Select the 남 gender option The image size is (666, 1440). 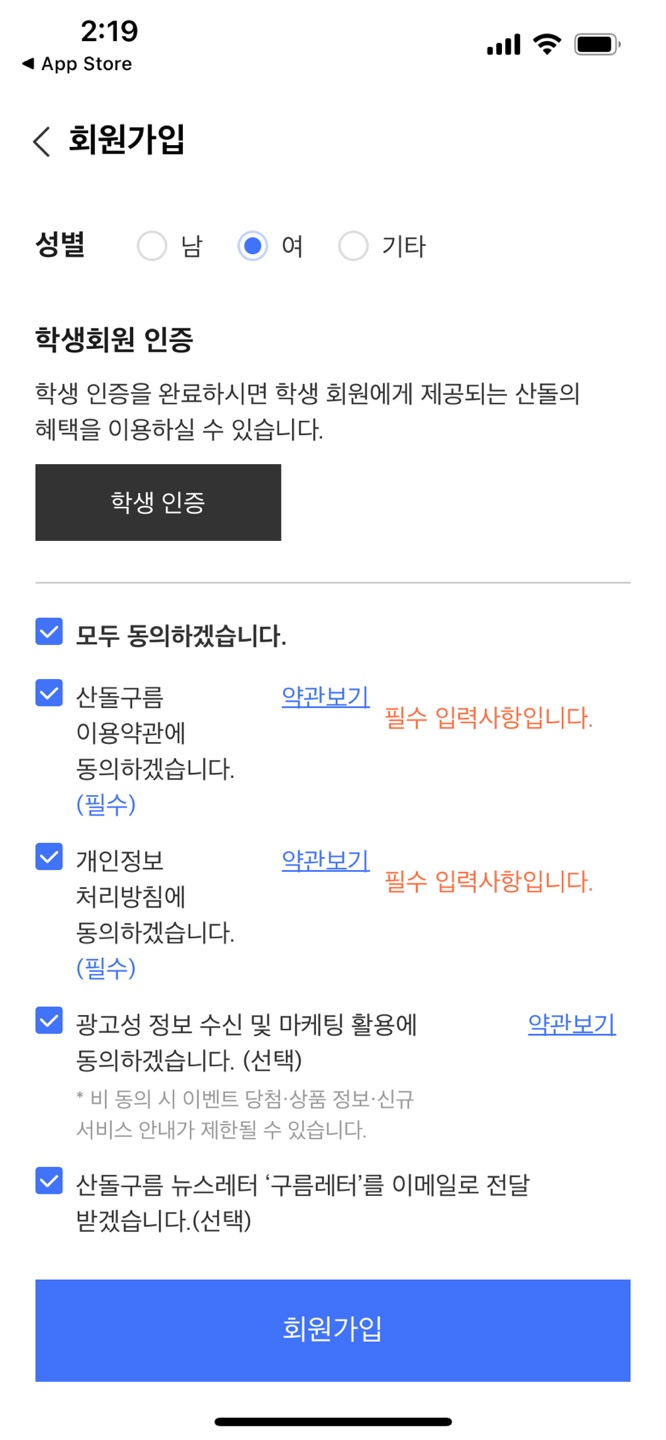pos(152,246)
